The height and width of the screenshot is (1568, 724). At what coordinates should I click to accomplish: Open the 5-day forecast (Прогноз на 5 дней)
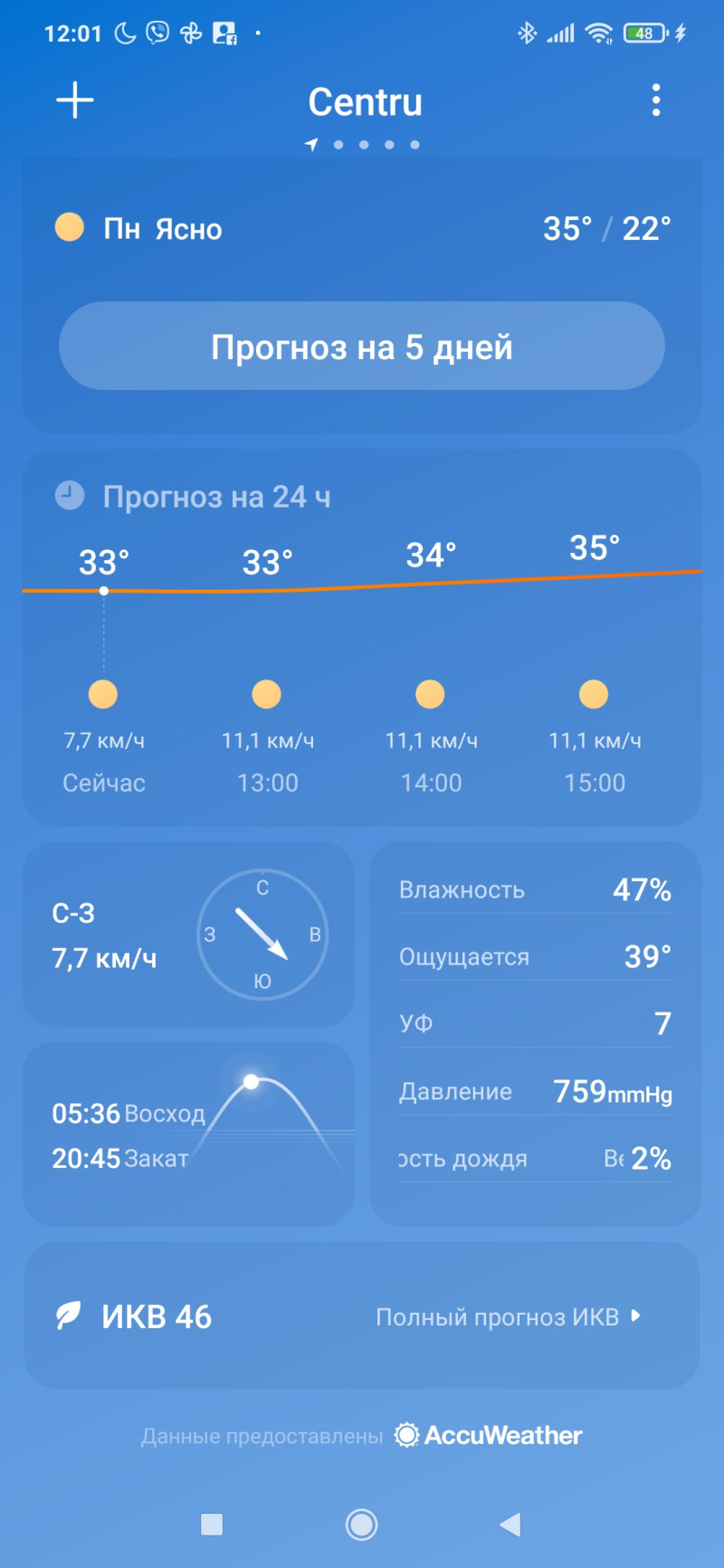coord(362,347)
